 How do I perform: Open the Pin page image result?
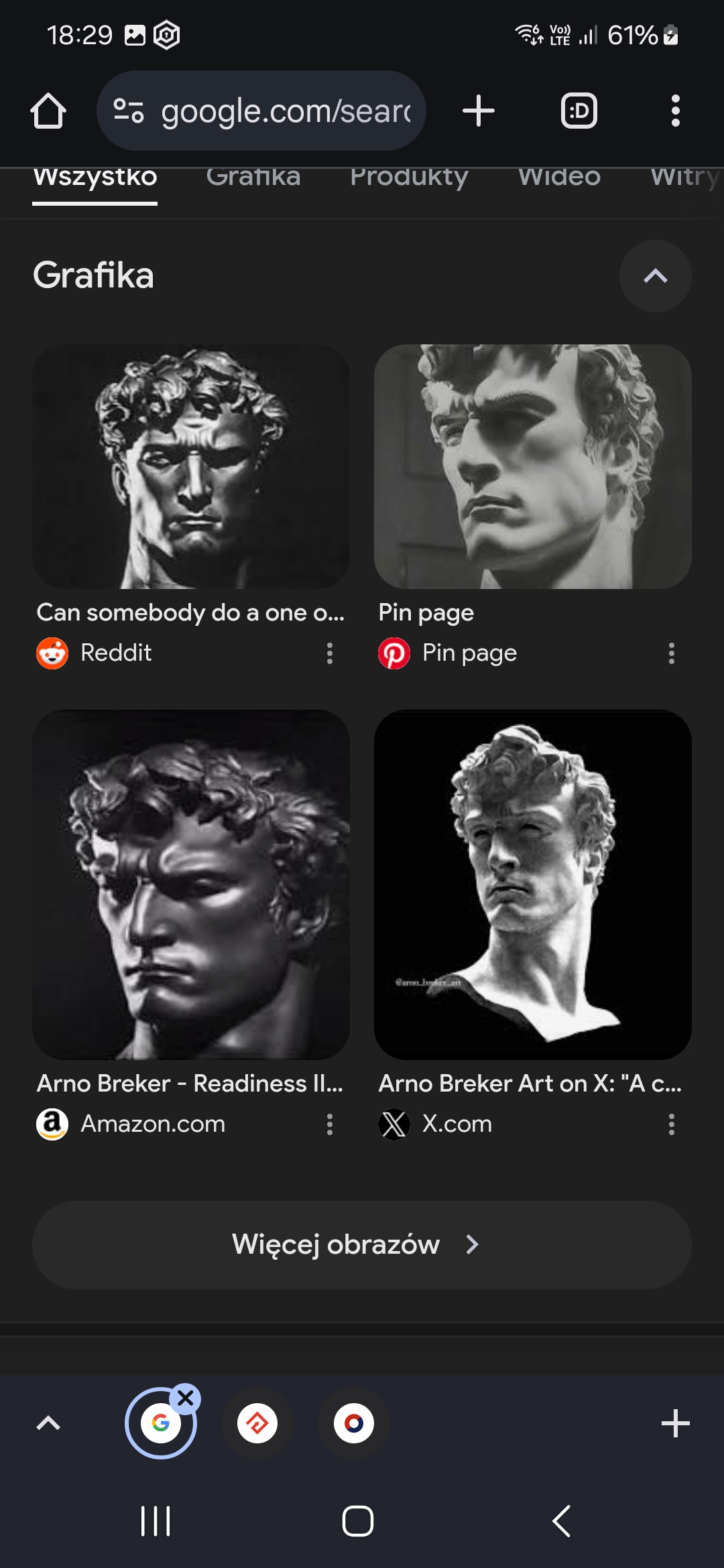(532, 467)
